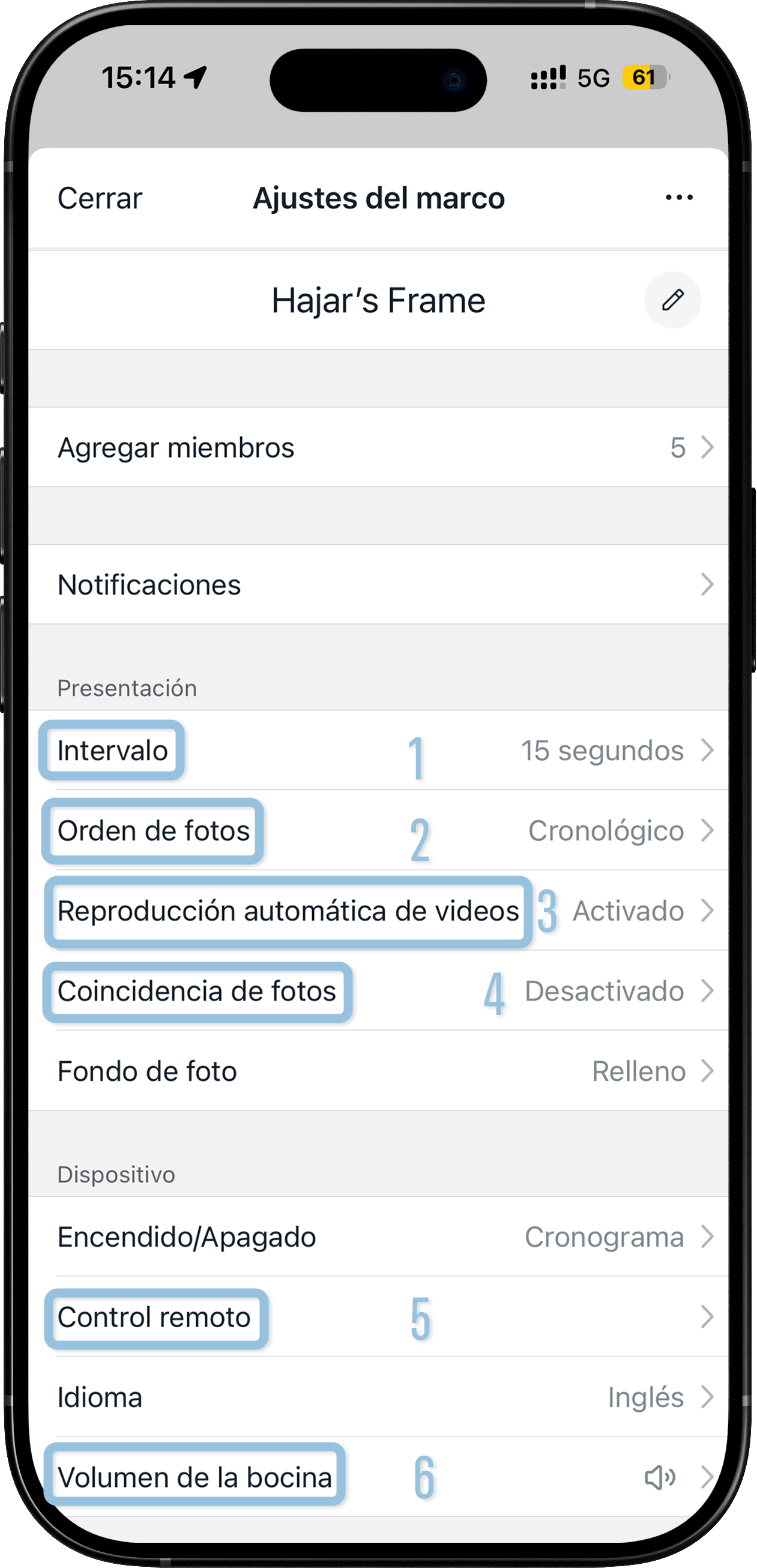Screen dimensions: 757x1568
Task: Open the Encendido/Apagado schedule
Action: (377, 1237)
